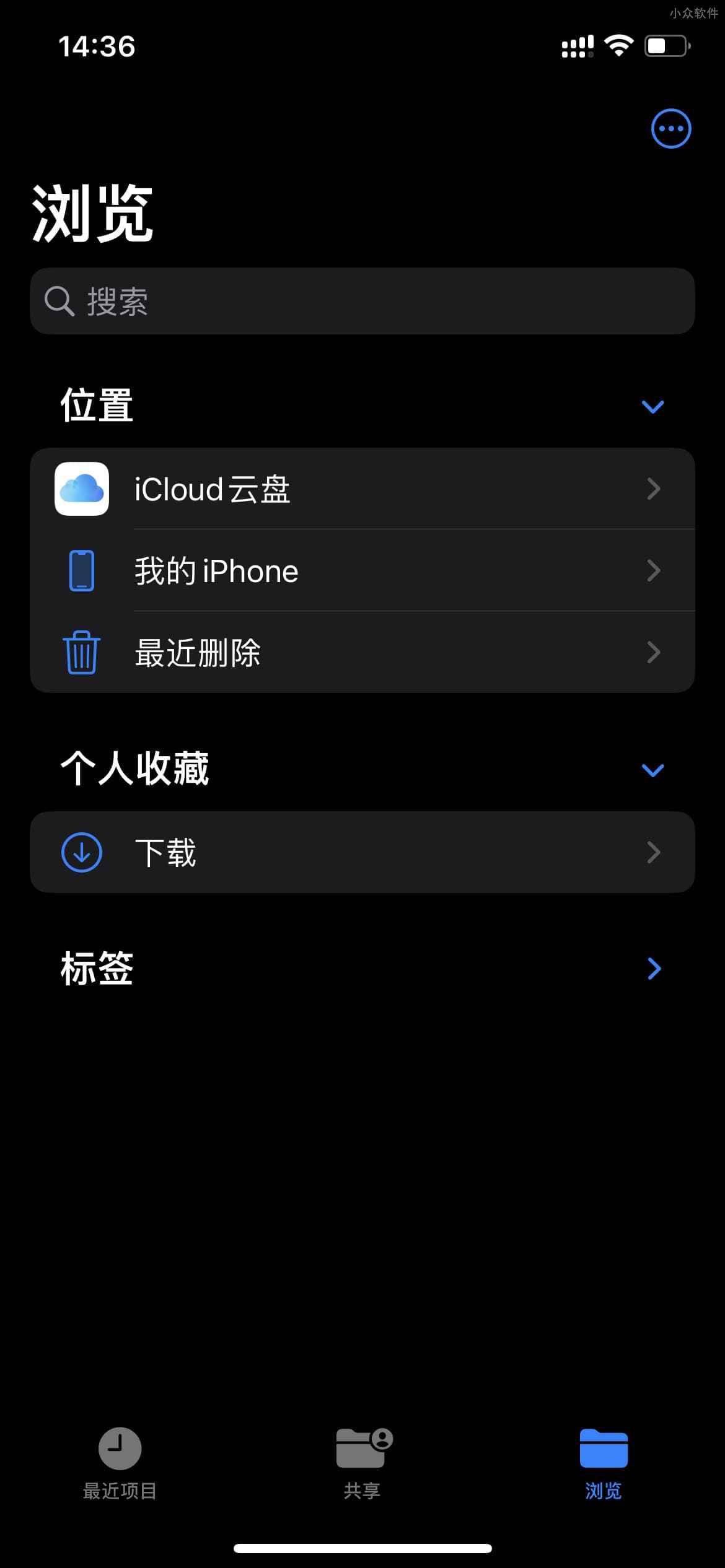Open the more options ellipsis menu
The image size is (725, 1568).
click(670, 129)
